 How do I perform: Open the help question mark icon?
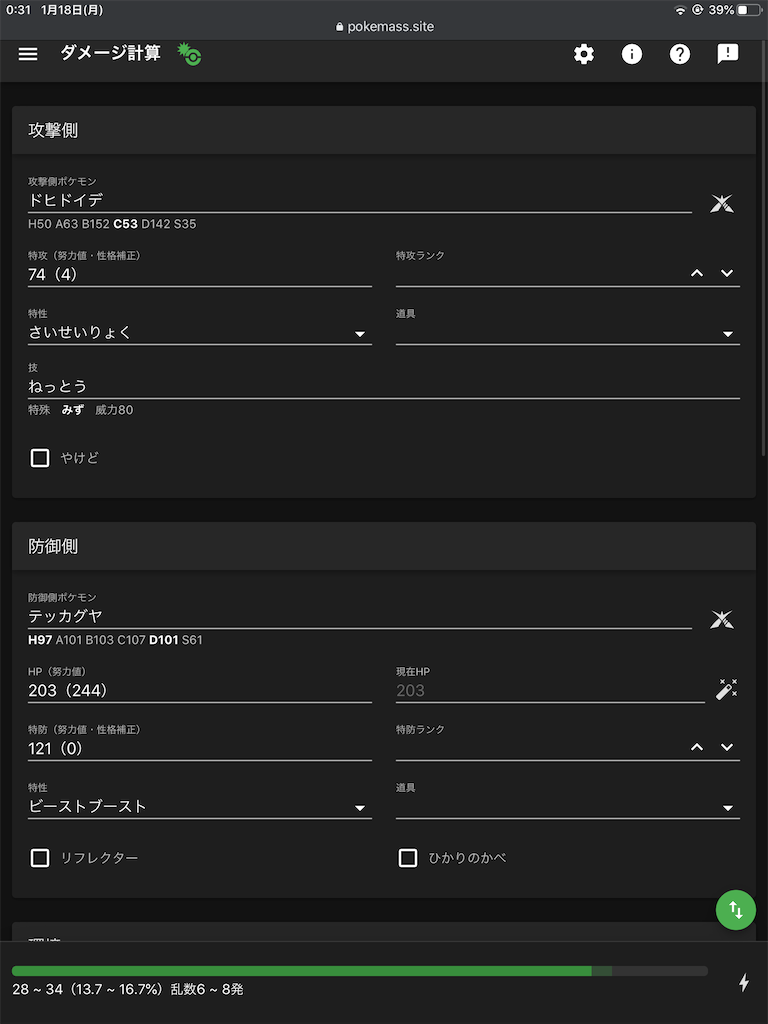(680, 54)
